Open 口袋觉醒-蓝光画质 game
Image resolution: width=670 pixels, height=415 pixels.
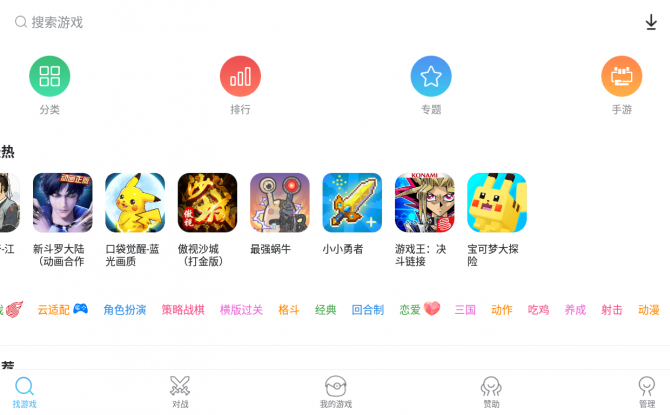[x=135, y=203]
